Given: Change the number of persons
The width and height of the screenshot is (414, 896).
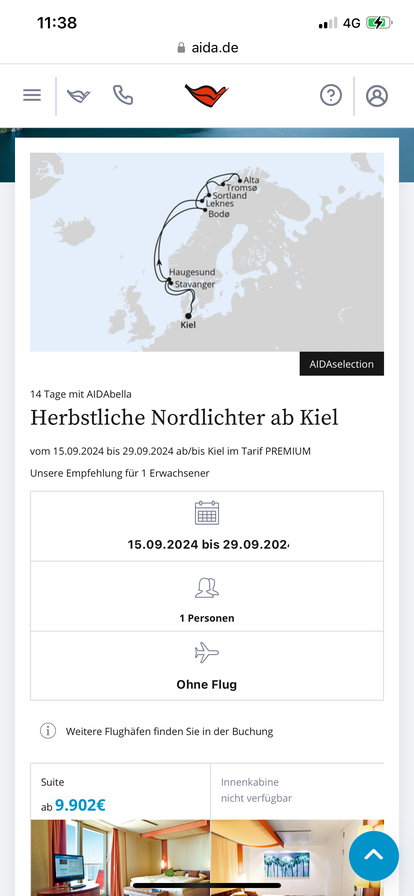Looking at the screenshot, I should [207, 597].
